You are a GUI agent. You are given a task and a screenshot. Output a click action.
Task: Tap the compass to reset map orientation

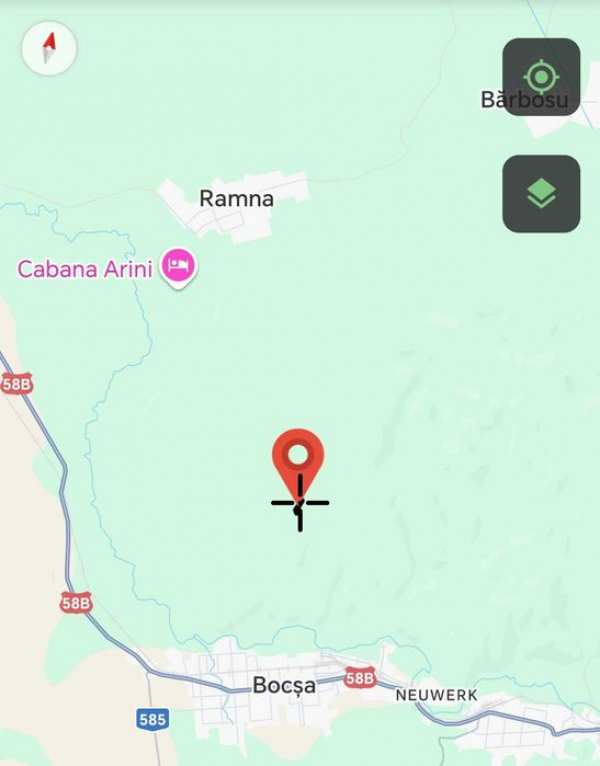[49, 48]
